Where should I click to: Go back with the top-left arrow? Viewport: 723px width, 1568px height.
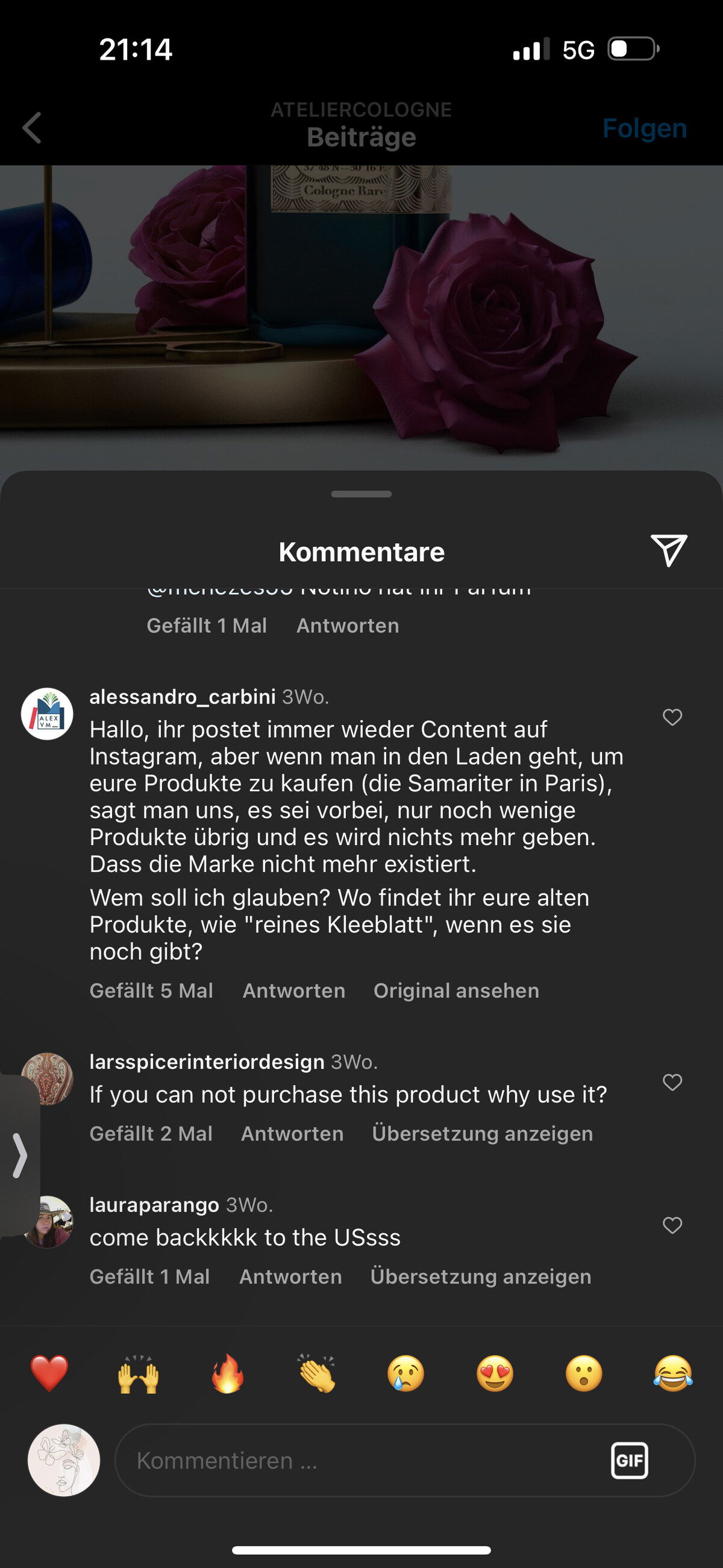tap(32, 128)
